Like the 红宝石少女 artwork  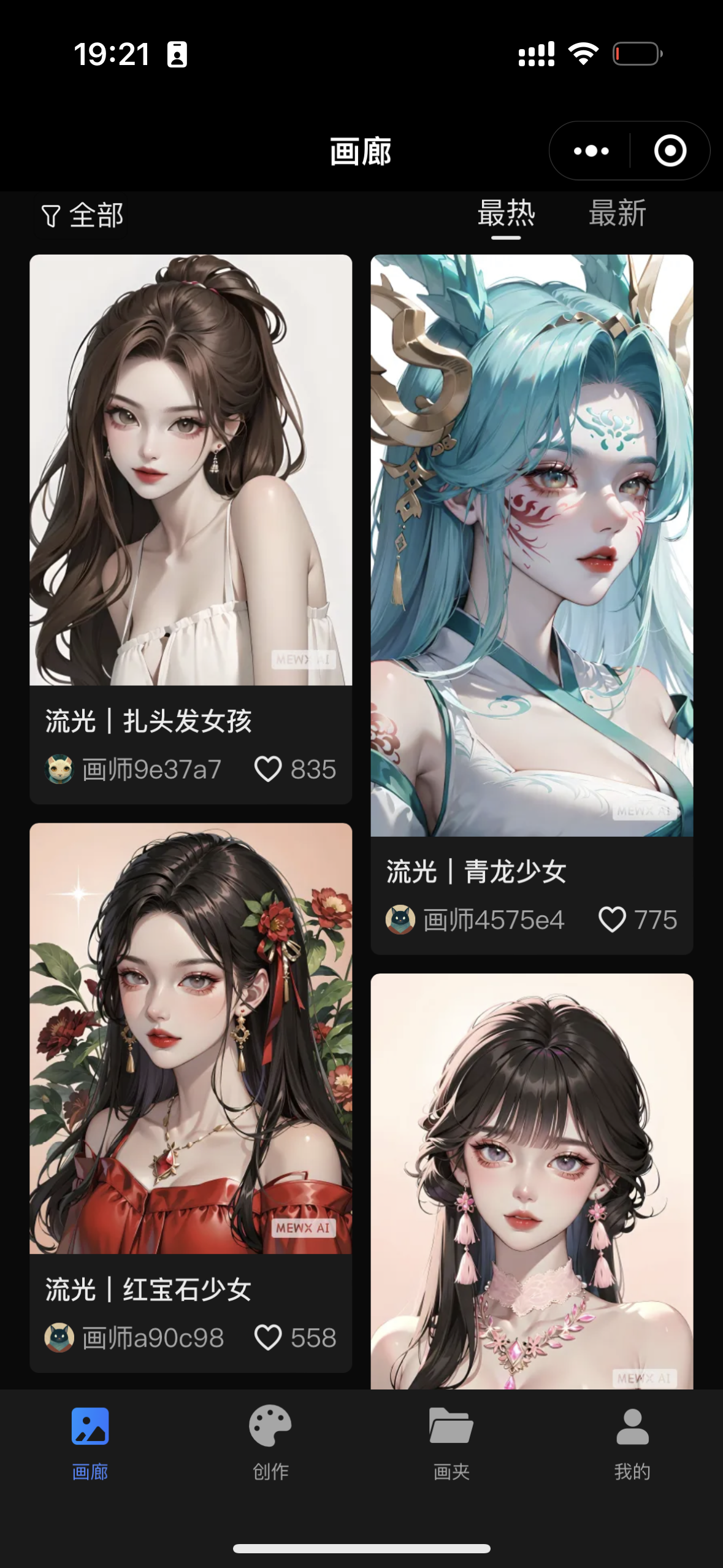(268, 1337)
